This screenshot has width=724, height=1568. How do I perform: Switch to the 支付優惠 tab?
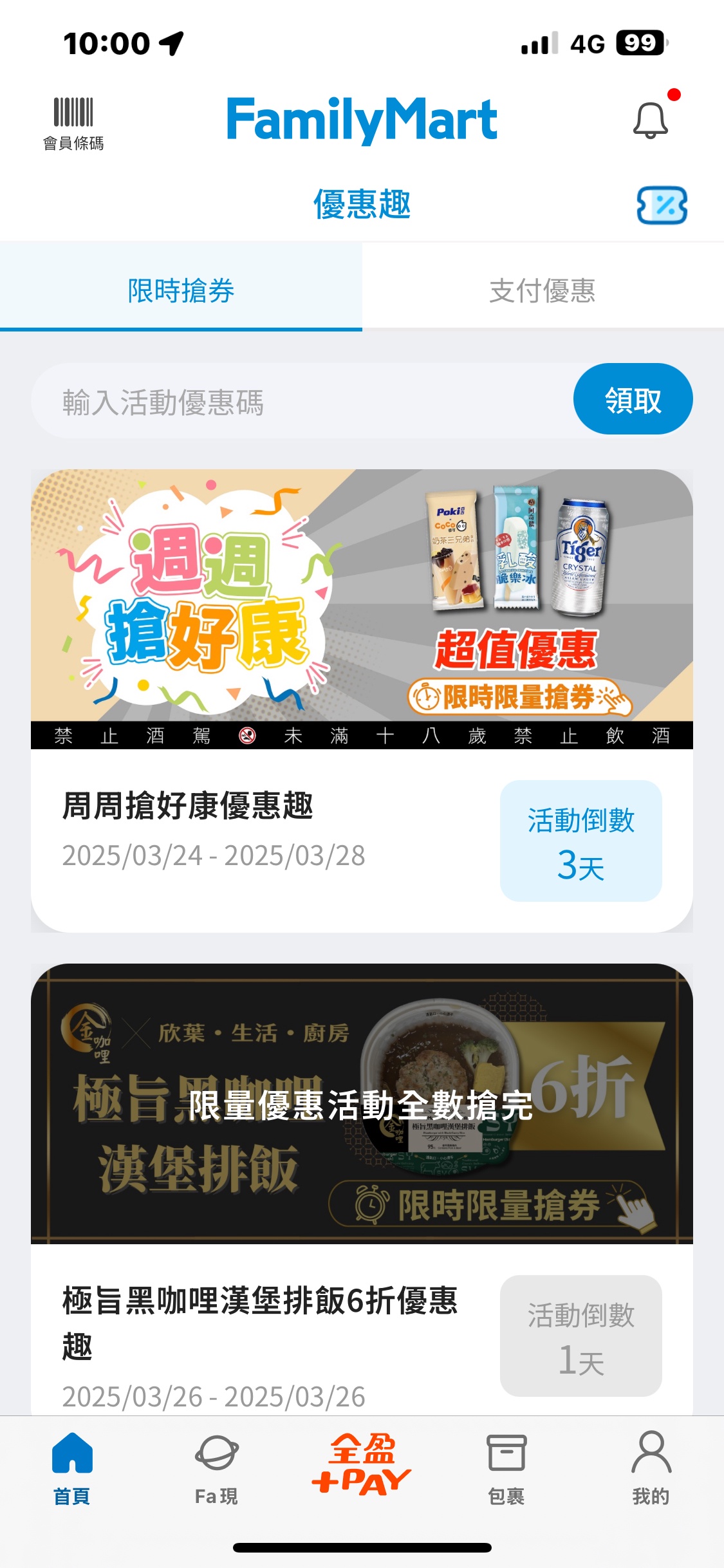[x=543, y=290]
